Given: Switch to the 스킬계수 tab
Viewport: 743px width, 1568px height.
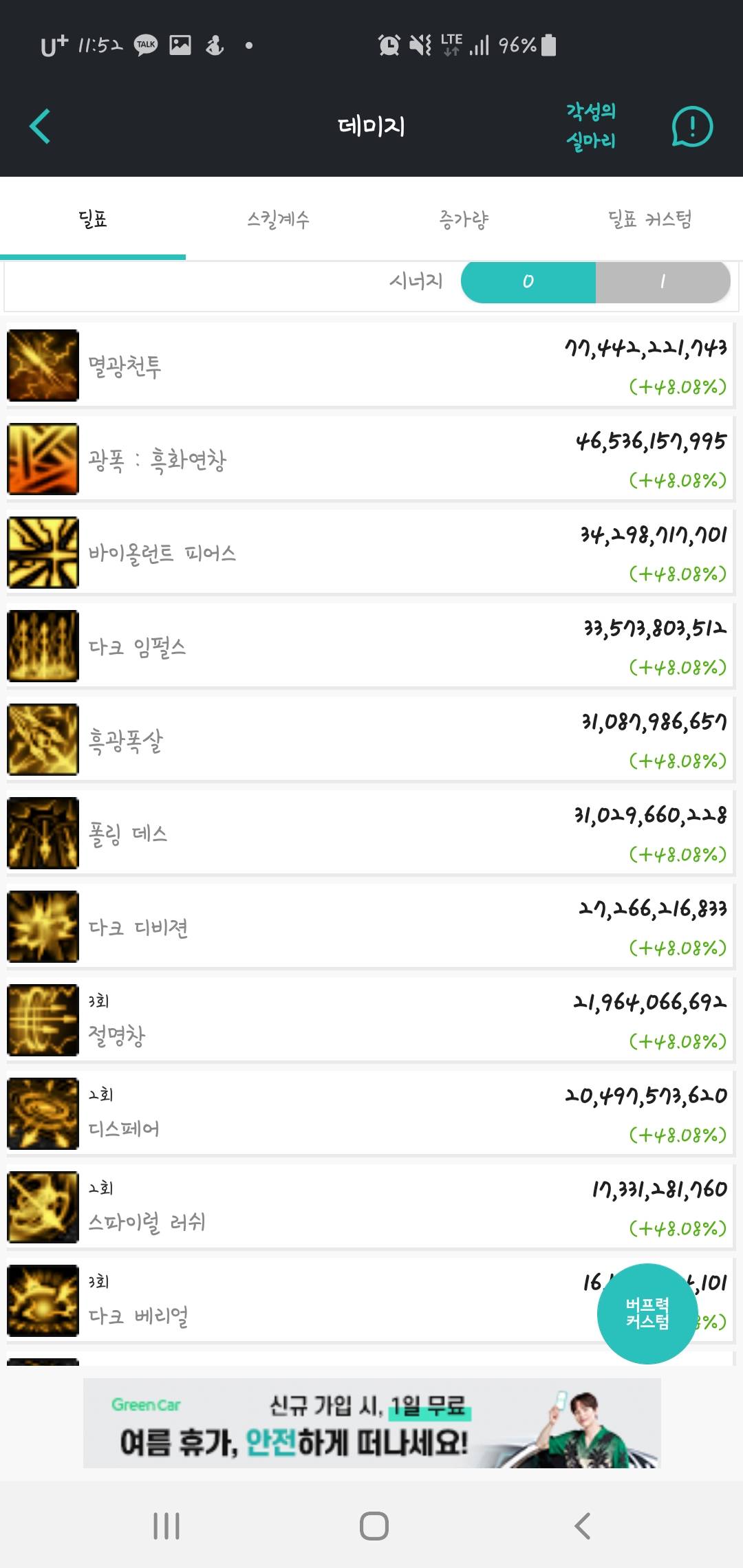Looking at the screenshot, I should [279, 219].
